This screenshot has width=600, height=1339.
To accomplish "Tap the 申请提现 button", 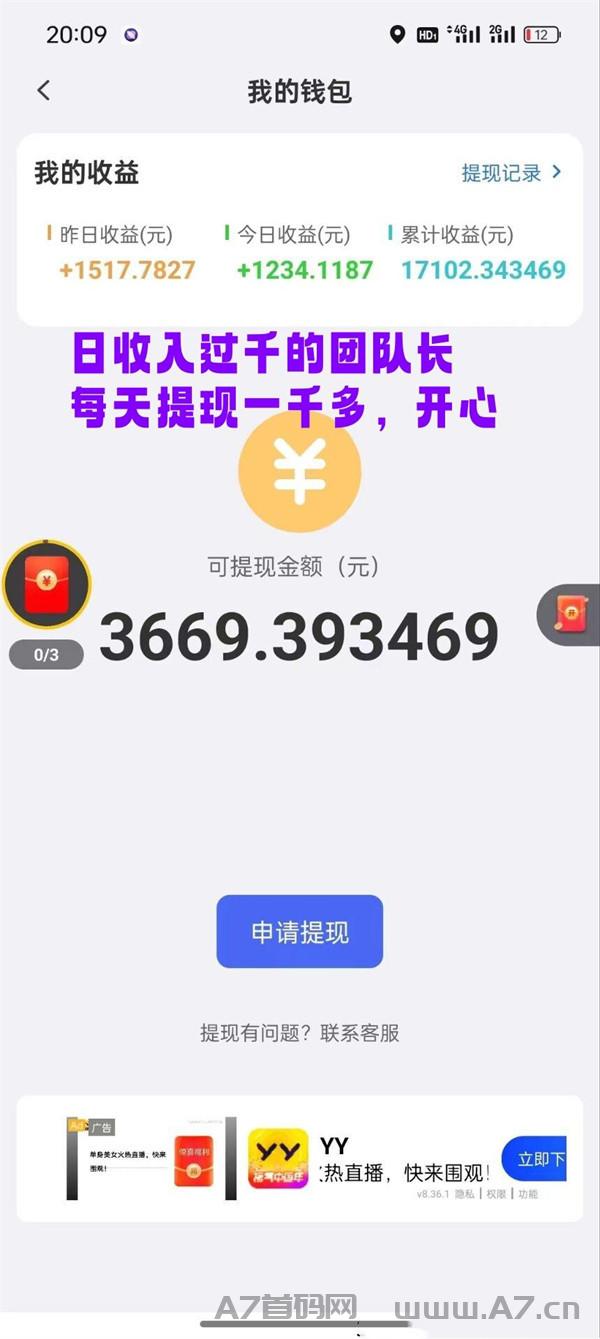I will click(x=300, y=932).
